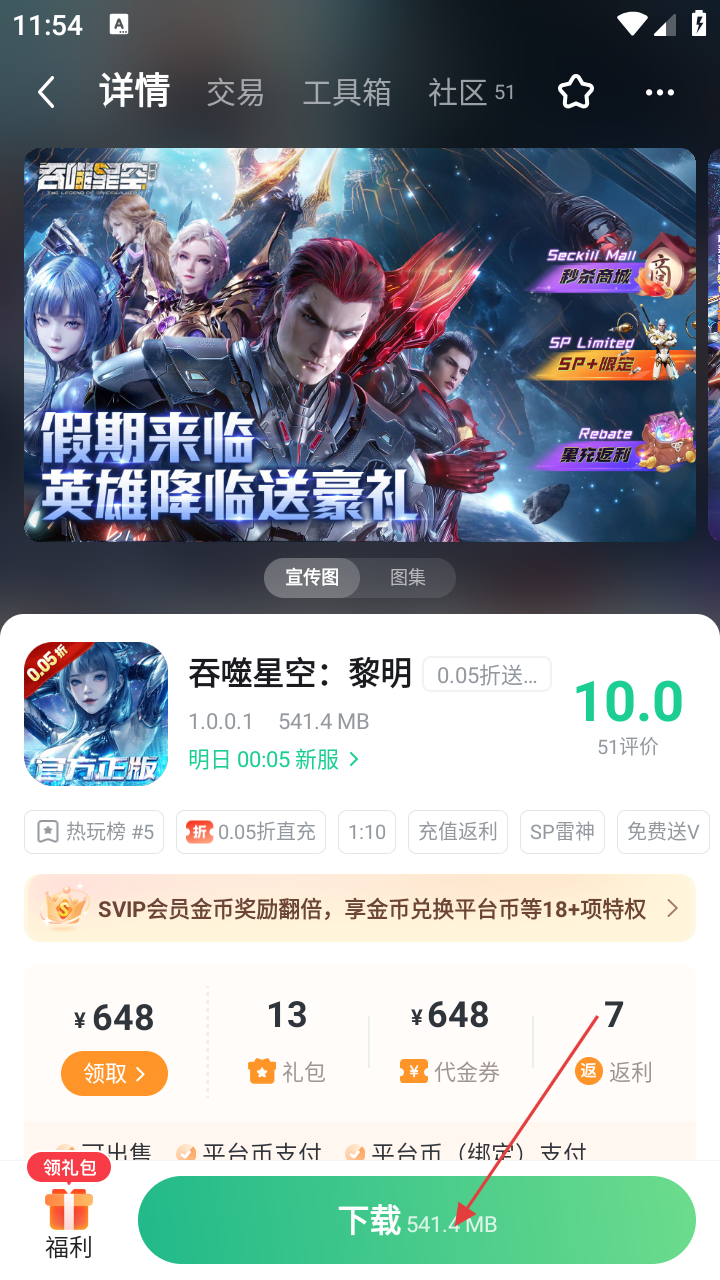
Task: Open the 假期来临 promo banner image
Action: click(x=360, y=345)
